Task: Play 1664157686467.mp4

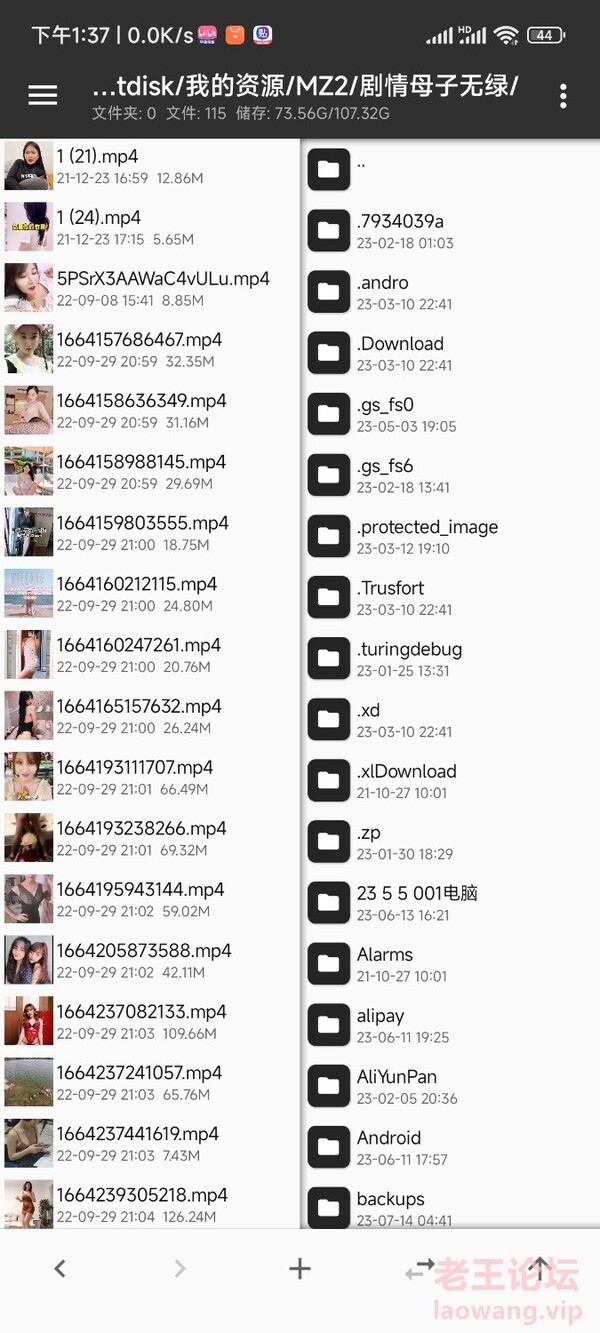Action: pos(150,349)
